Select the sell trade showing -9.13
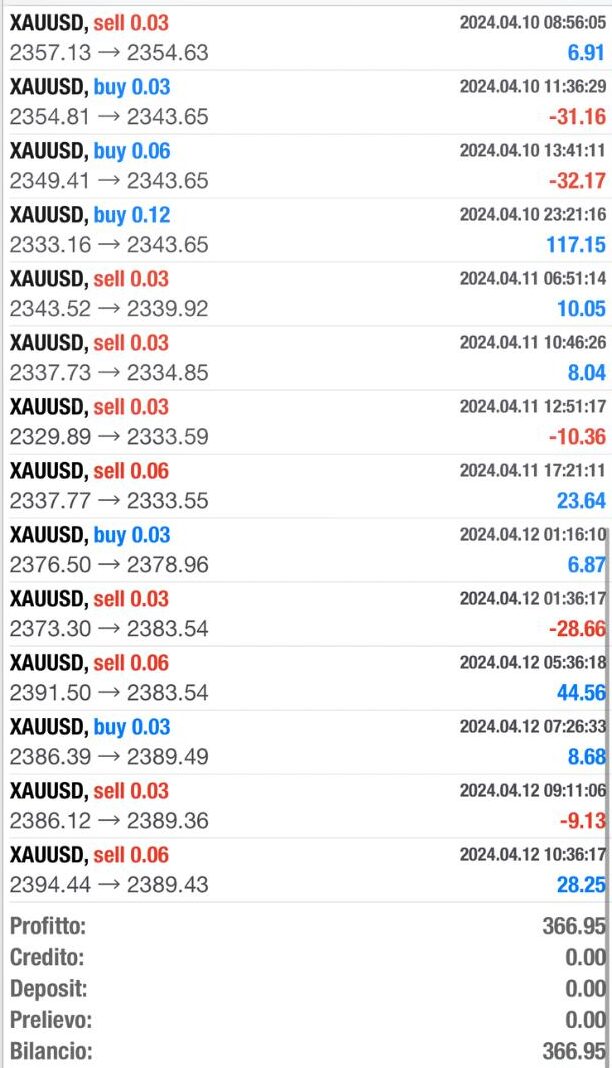Screen dimensions: 612x1068 pos(306,806)
